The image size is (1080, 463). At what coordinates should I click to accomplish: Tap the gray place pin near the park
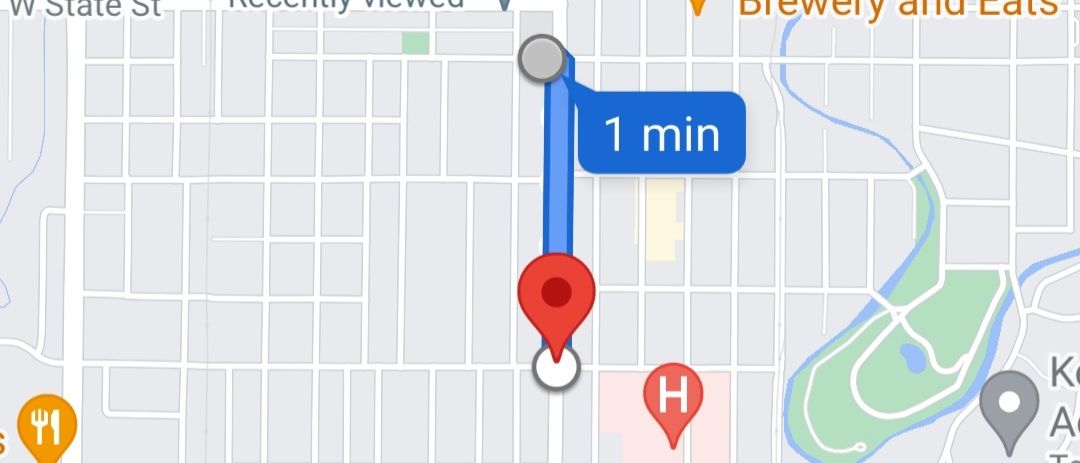click(1012, 404)
